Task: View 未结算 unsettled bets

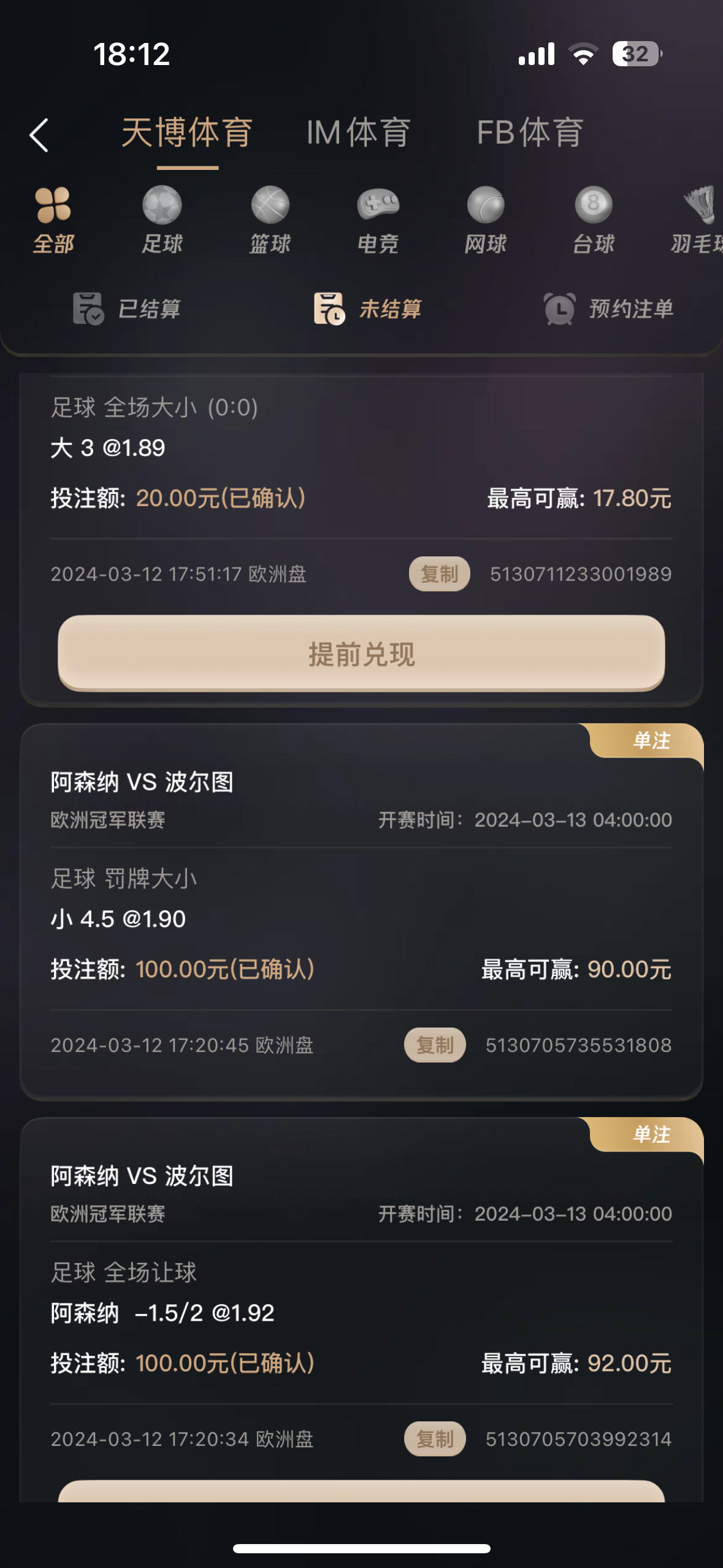Action: point(367,308)
